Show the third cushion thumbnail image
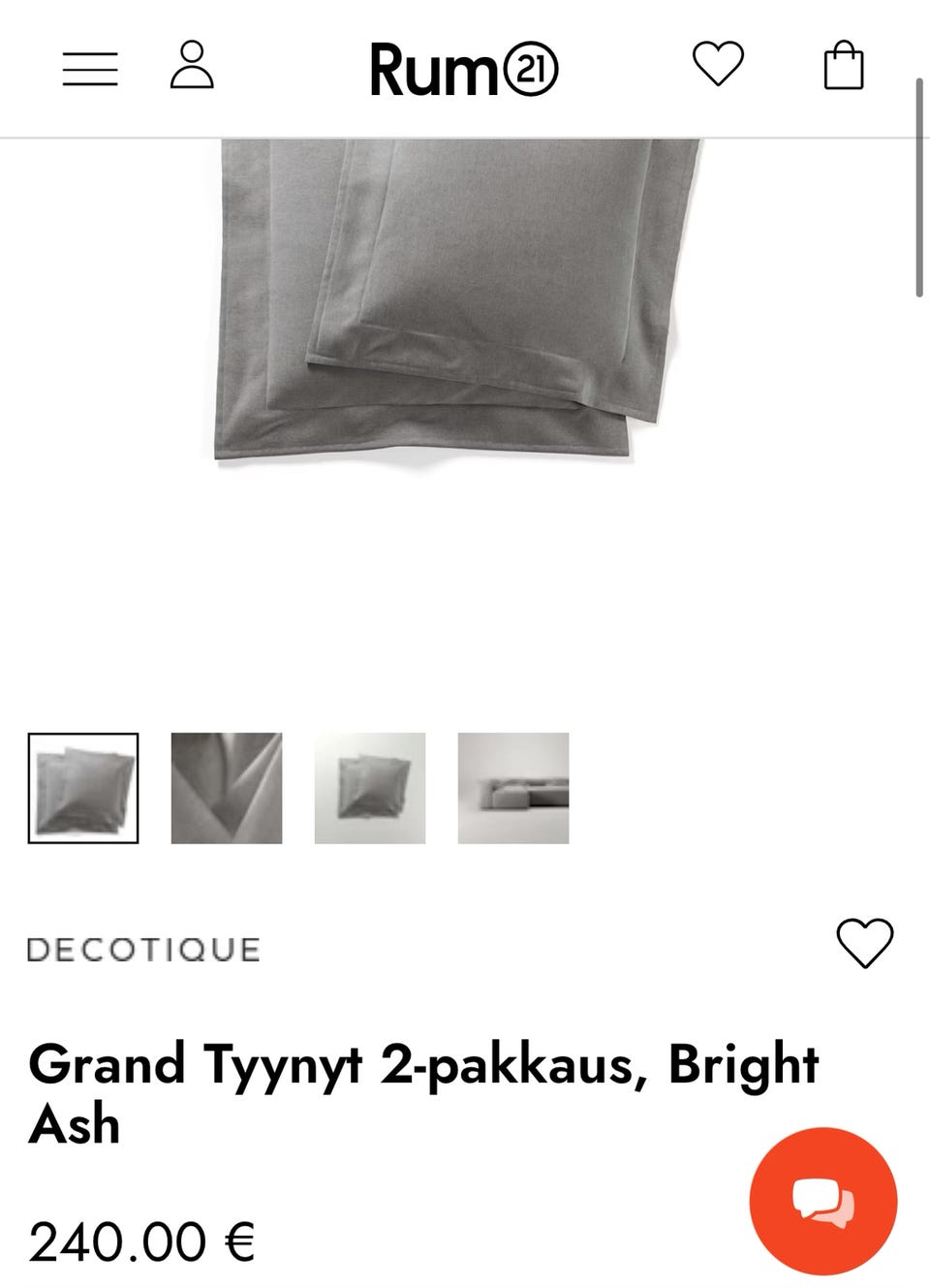The width and height of the screenshot is (930, 1288). click(370, 788)
